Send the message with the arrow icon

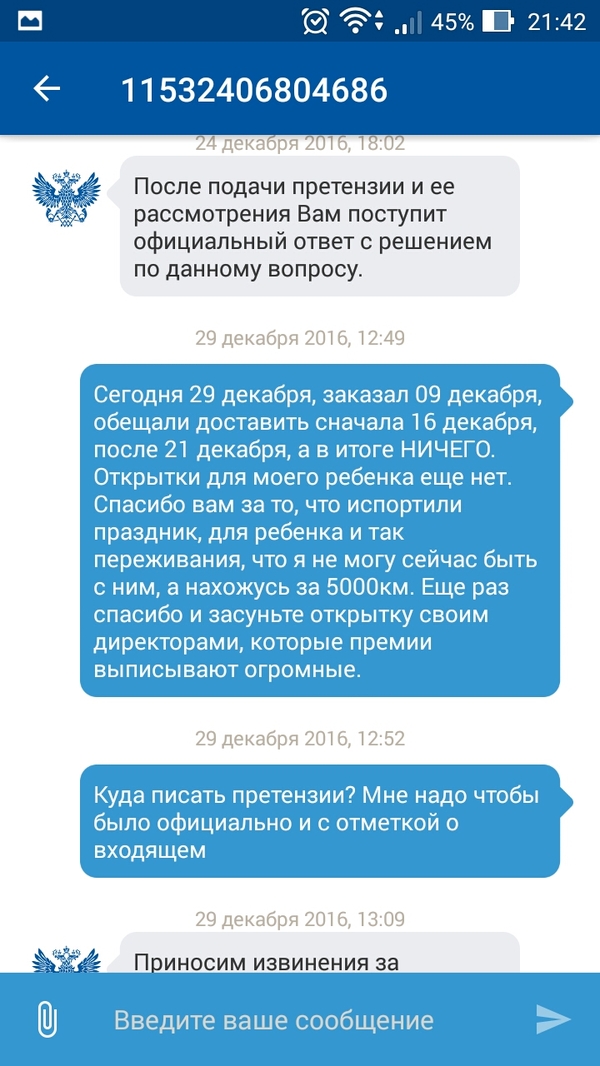[x=552, y=1020]
